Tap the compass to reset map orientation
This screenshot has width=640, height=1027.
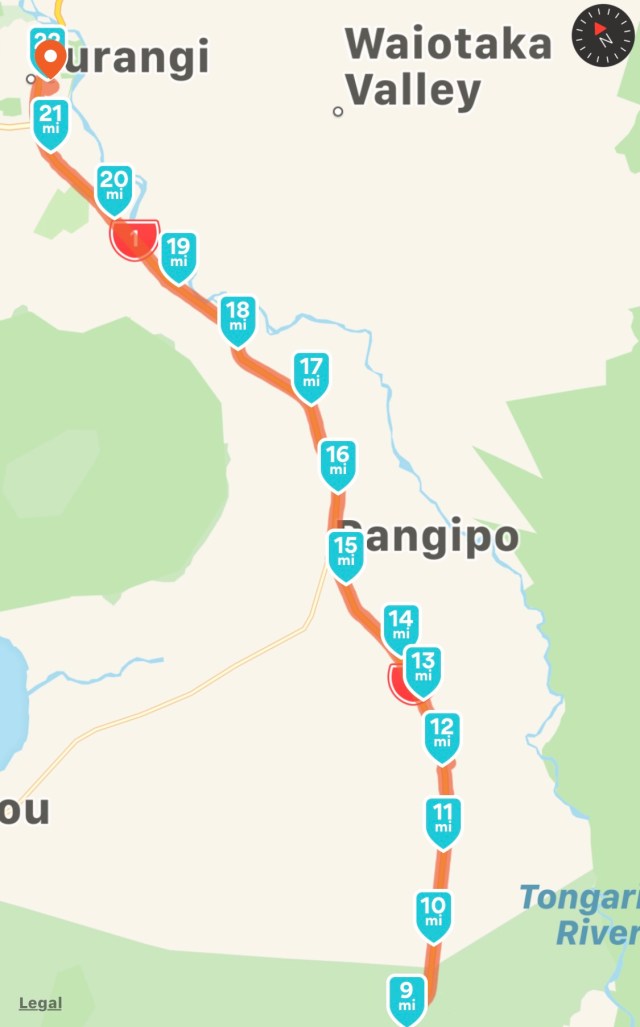[603, 36]
